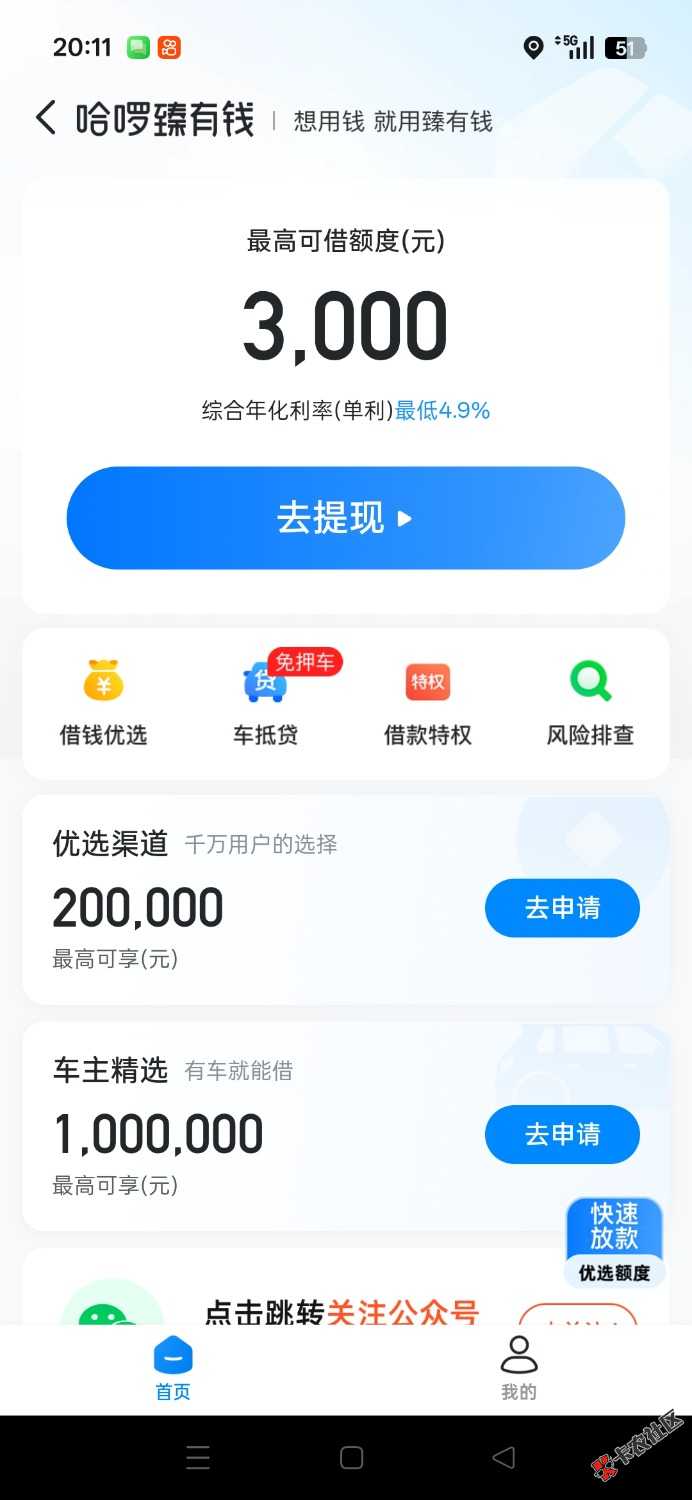The image size is (692, 1500).
Task: Tap the 去提现 withdraw button
Action: pos(345,518)
